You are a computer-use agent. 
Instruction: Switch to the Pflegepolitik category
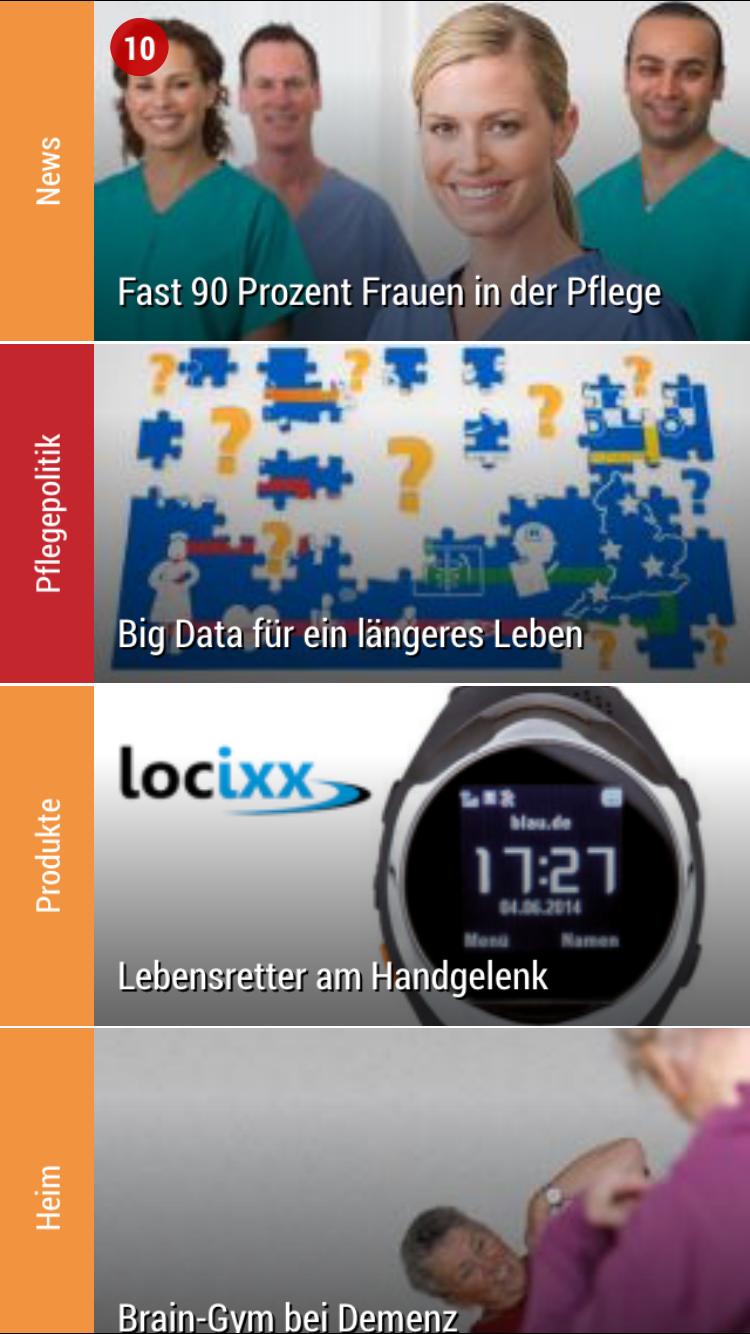(47, 513)
